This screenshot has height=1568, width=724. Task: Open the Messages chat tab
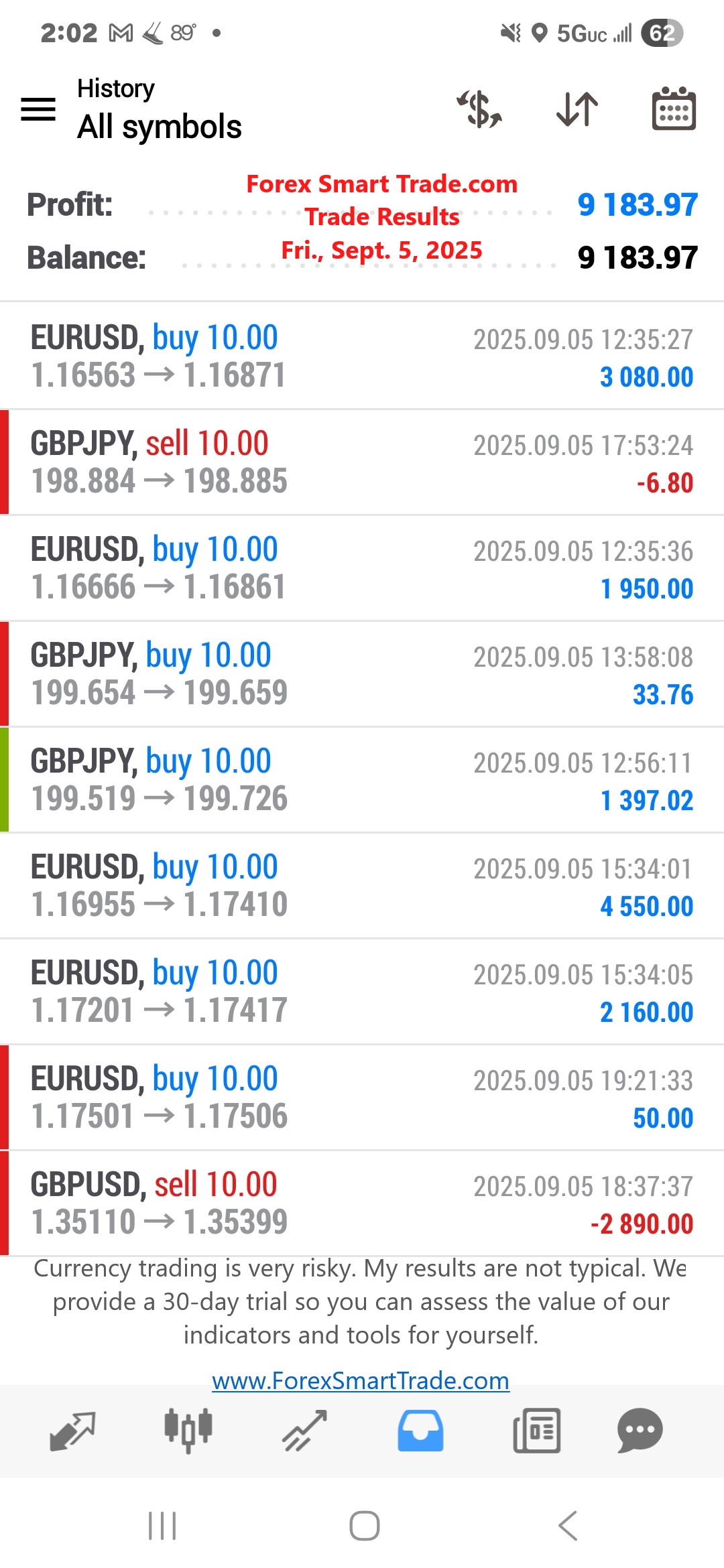point(640,1431)
